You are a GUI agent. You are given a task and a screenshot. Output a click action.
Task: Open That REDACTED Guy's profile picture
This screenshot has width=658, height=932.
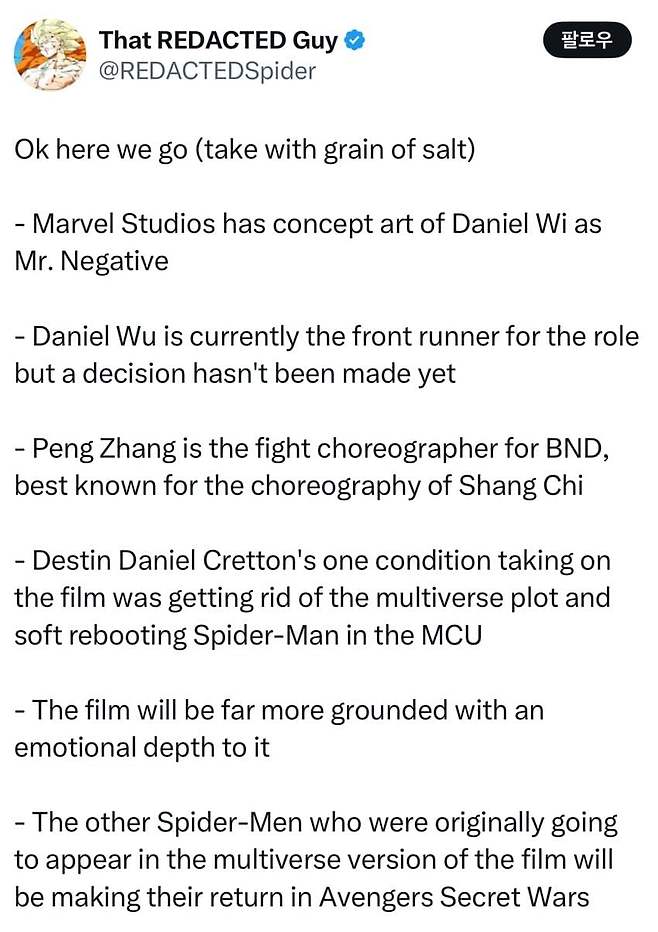coord(49,54)
